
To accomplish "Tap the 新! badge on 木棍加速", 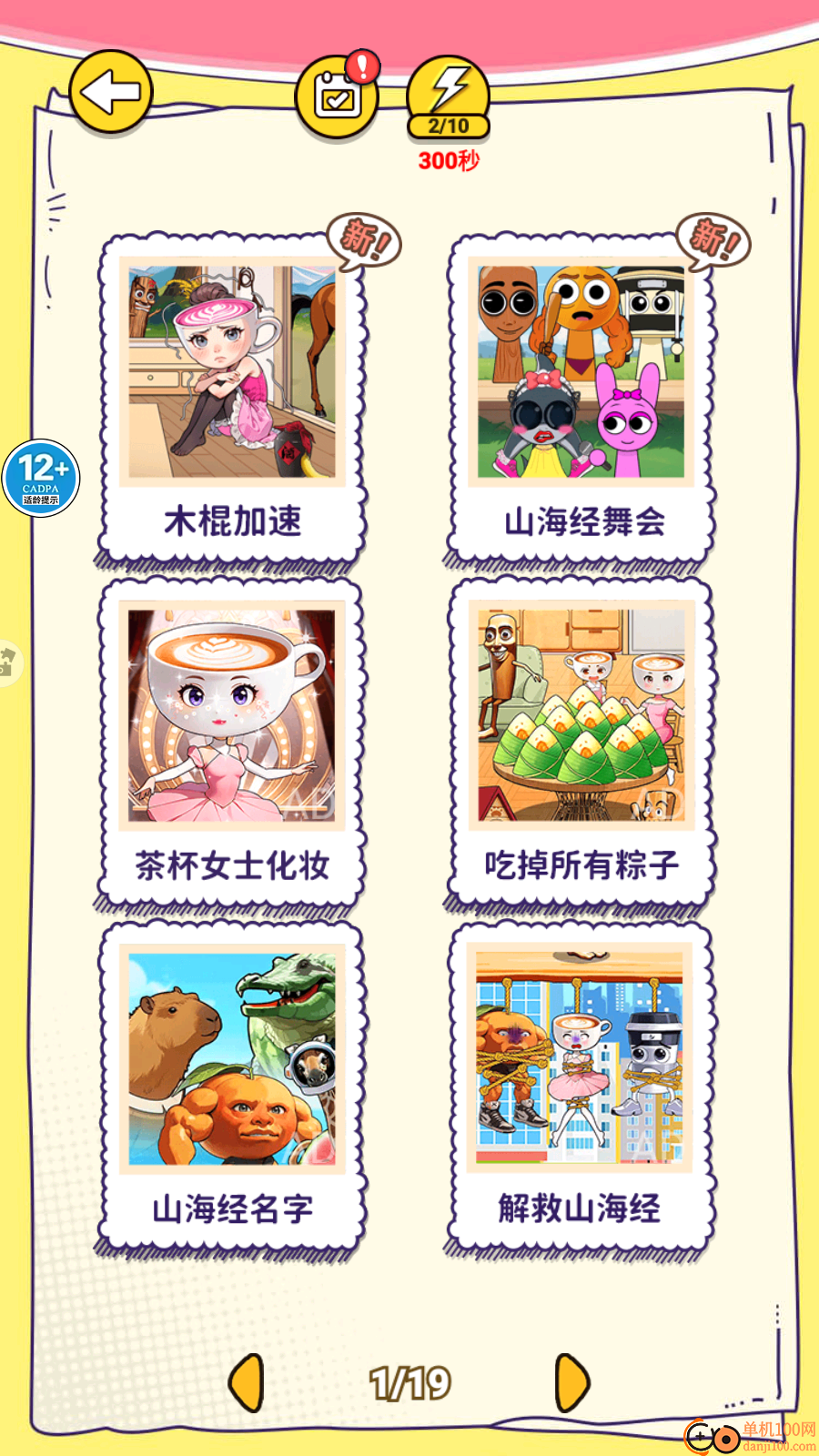I will (363, 241).
